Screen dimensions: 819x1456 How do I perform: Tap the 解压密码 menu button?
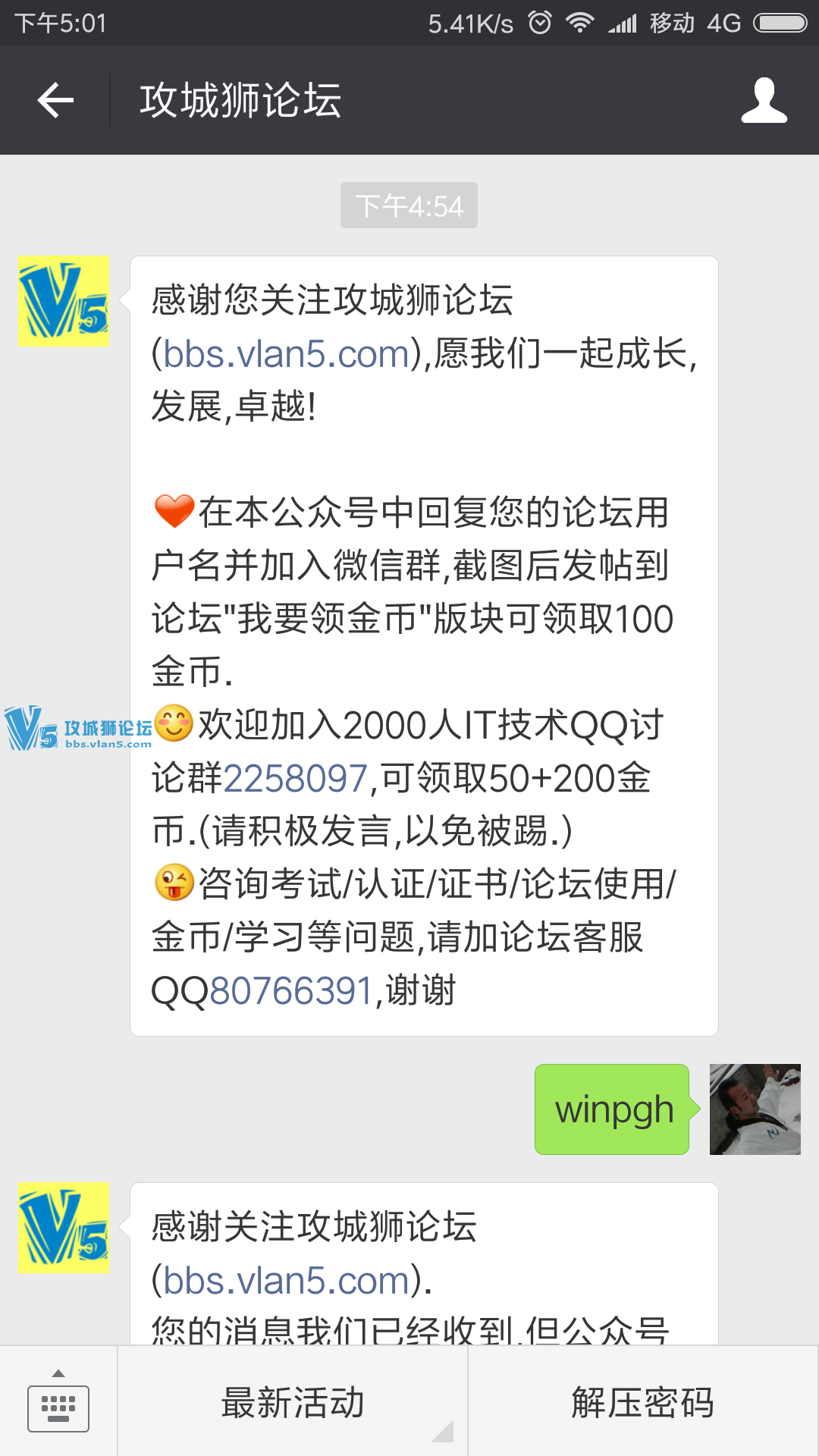pos(643,1403)
